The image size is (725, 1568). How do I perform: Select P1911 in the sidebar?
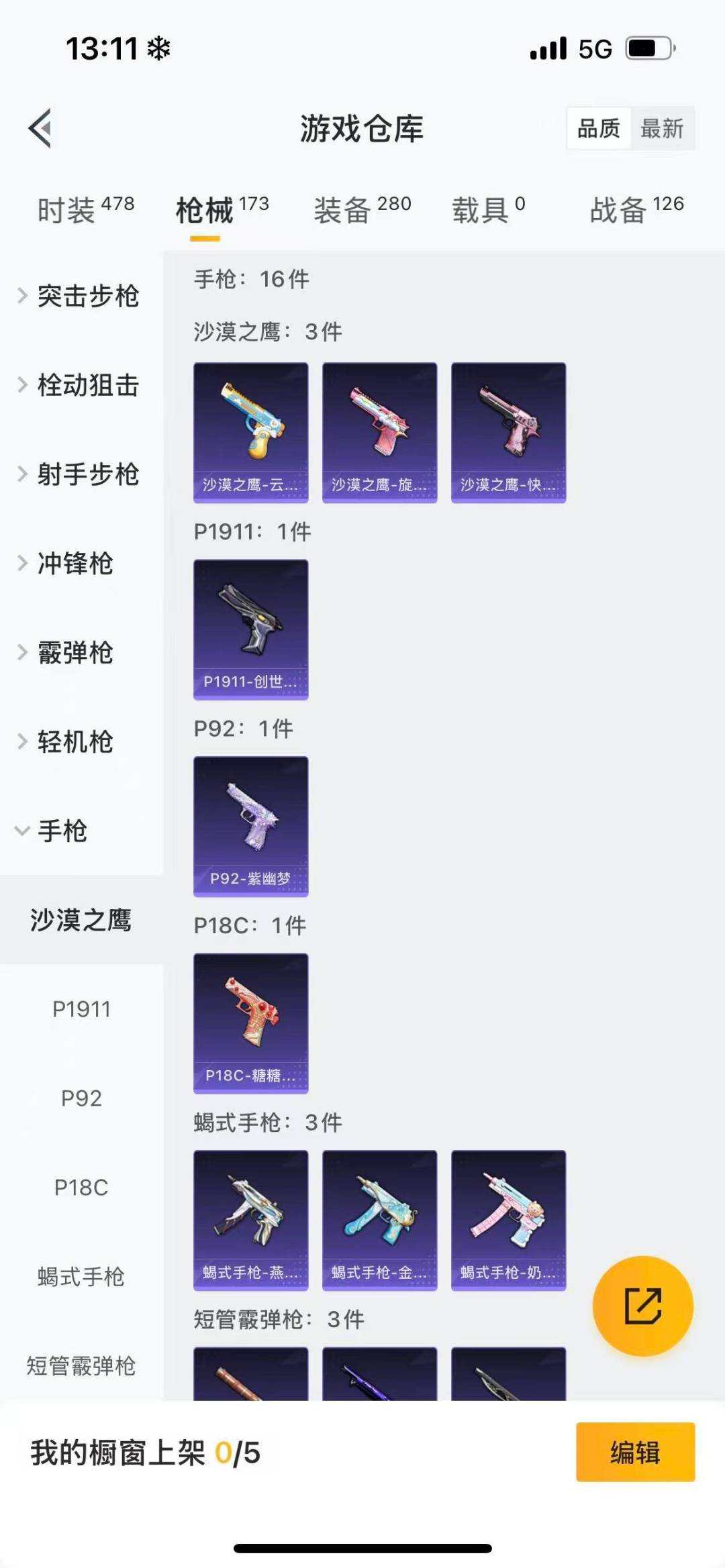(x=81, y=1010)
